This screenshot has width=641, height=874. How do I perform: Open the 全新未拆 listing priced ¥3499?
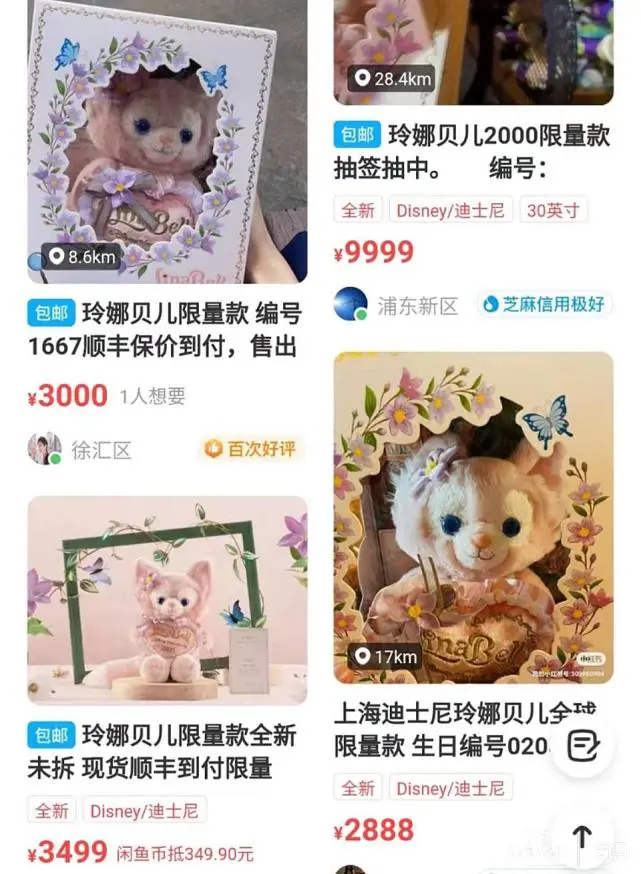166,751
